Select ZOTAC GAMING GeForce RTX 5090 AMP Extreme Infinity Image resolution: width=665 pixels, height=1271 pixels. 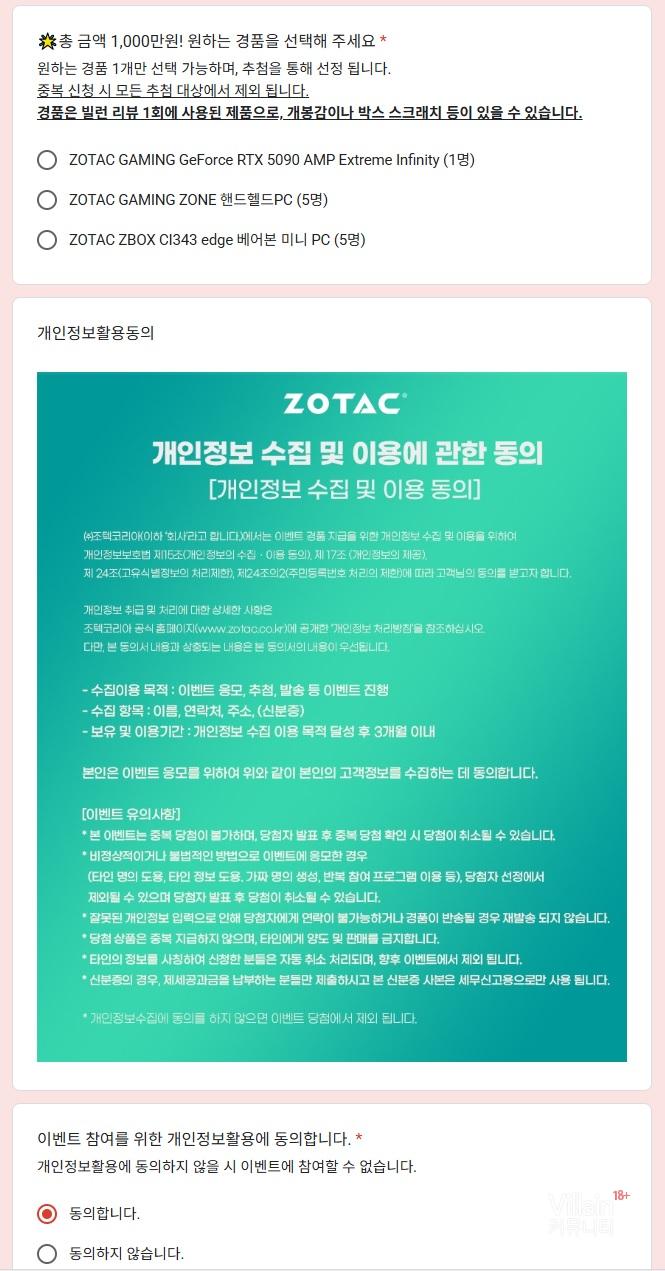pyautogui.click(x=47, y=160)
